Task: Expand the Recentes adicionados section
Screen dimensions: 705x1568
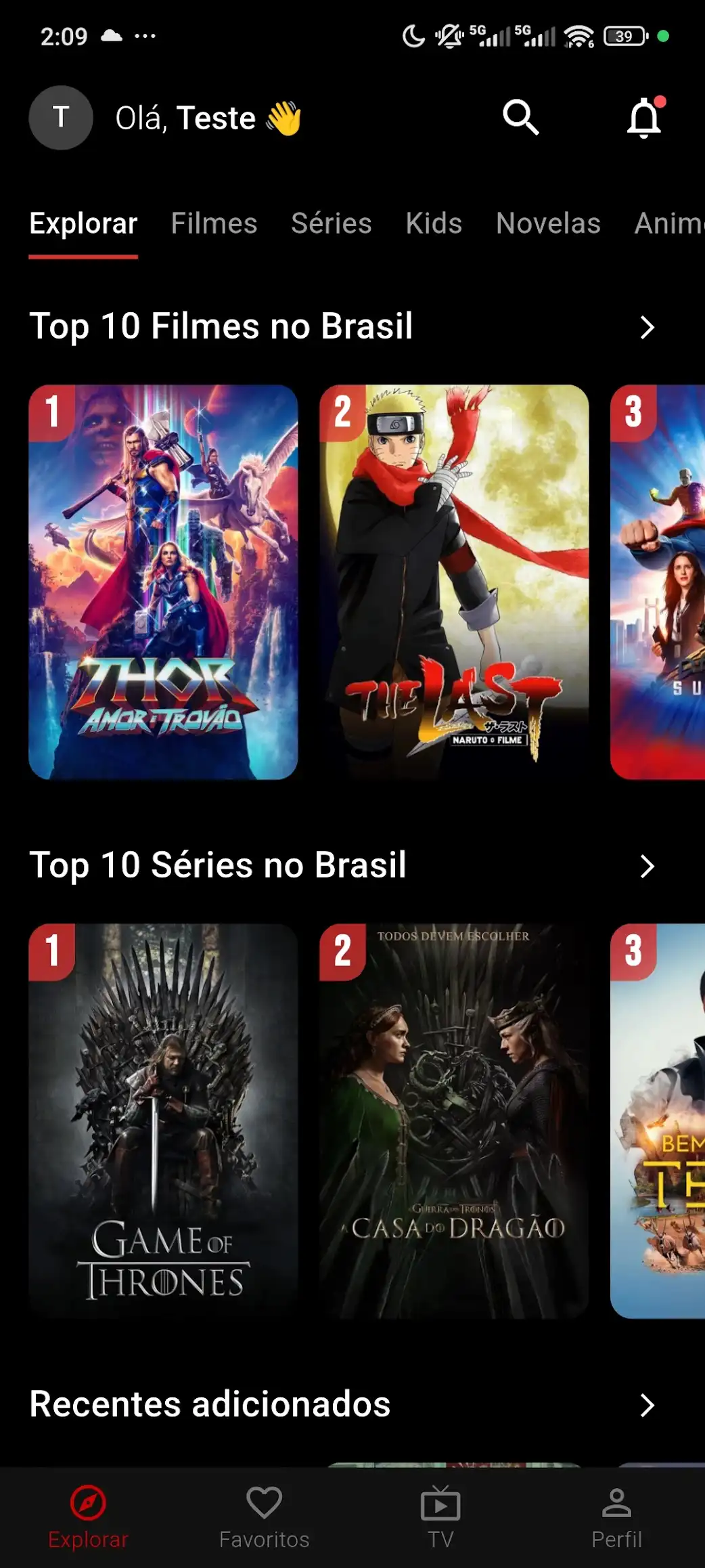Action: 647,1404
